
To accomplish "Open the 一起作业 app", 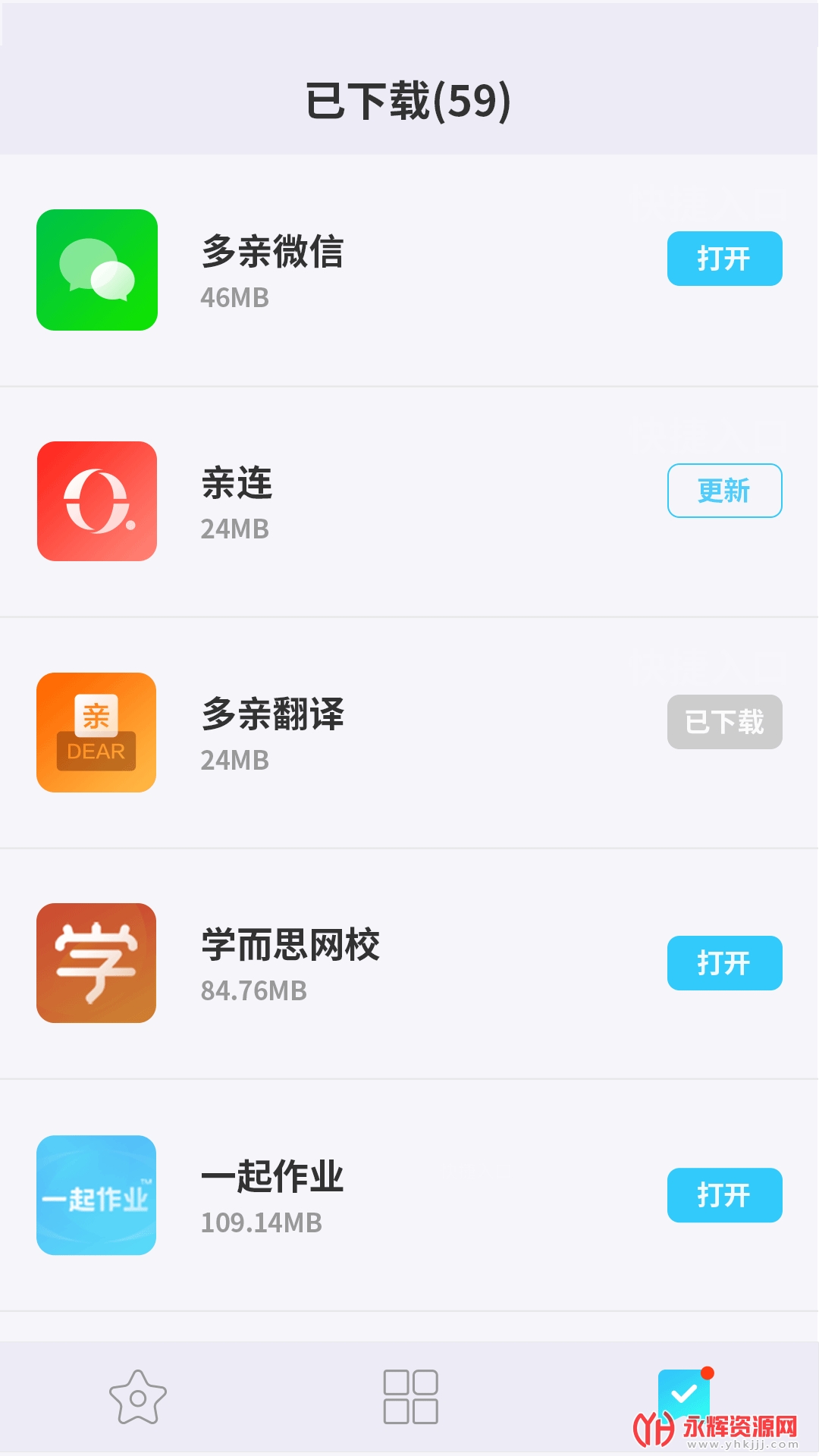I will click(x=724, y=1195).
